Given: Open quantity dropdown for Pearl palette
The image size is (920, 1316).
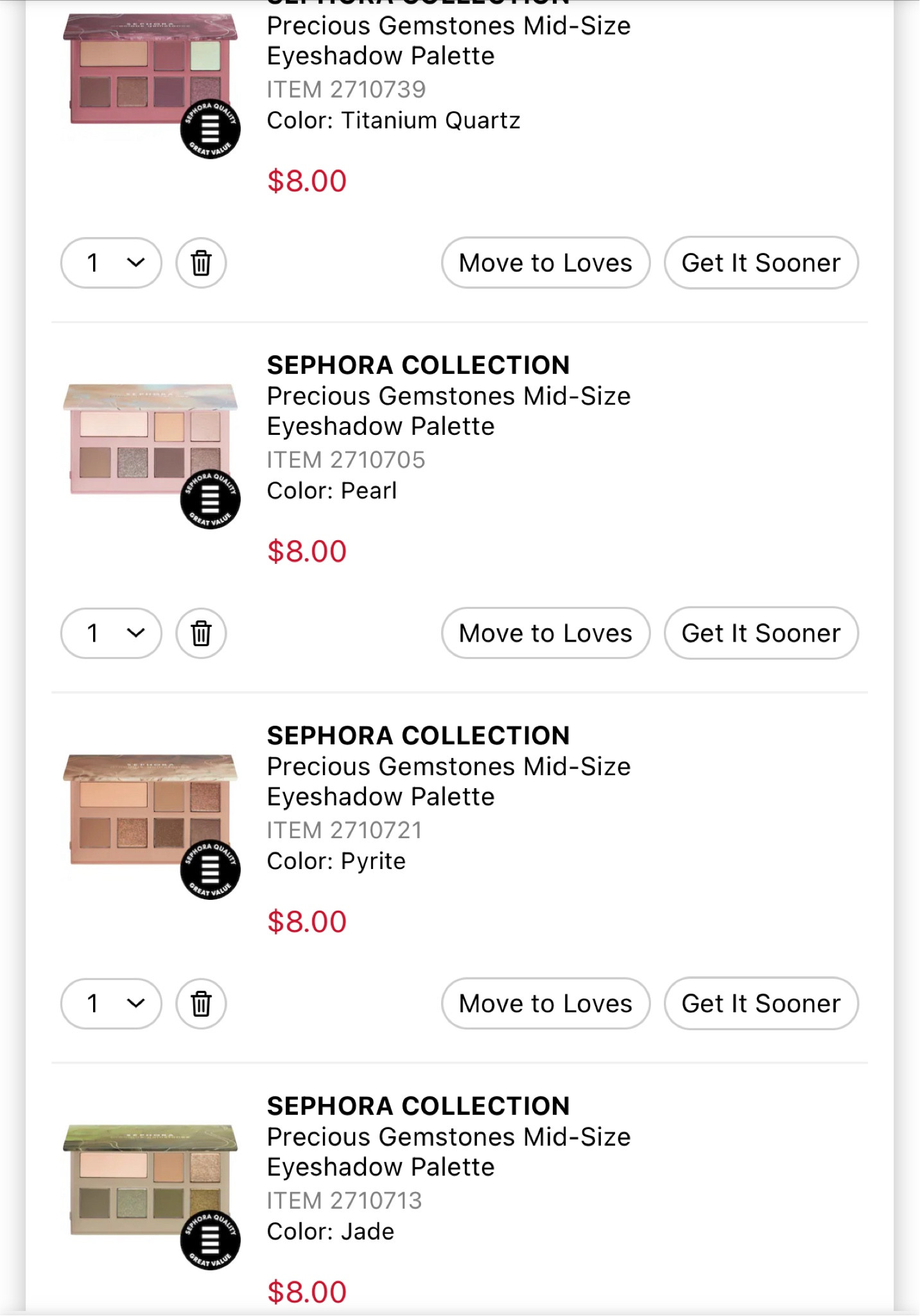Looking at the screenshot, I should (110, 633).
